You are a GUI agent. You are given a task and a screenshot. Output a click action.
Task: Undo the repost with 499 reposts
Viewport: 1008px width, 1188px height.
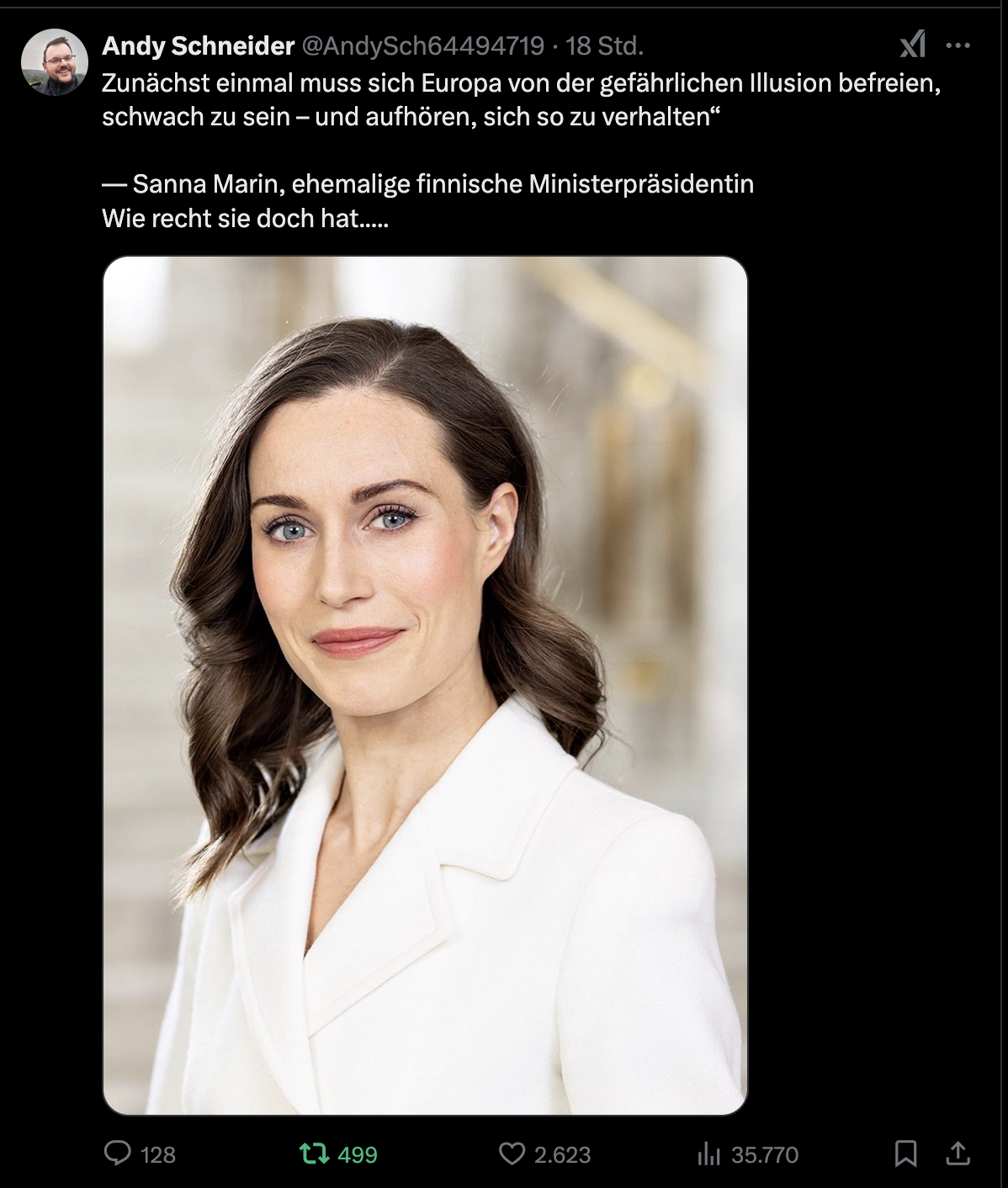coord(315,1154)
